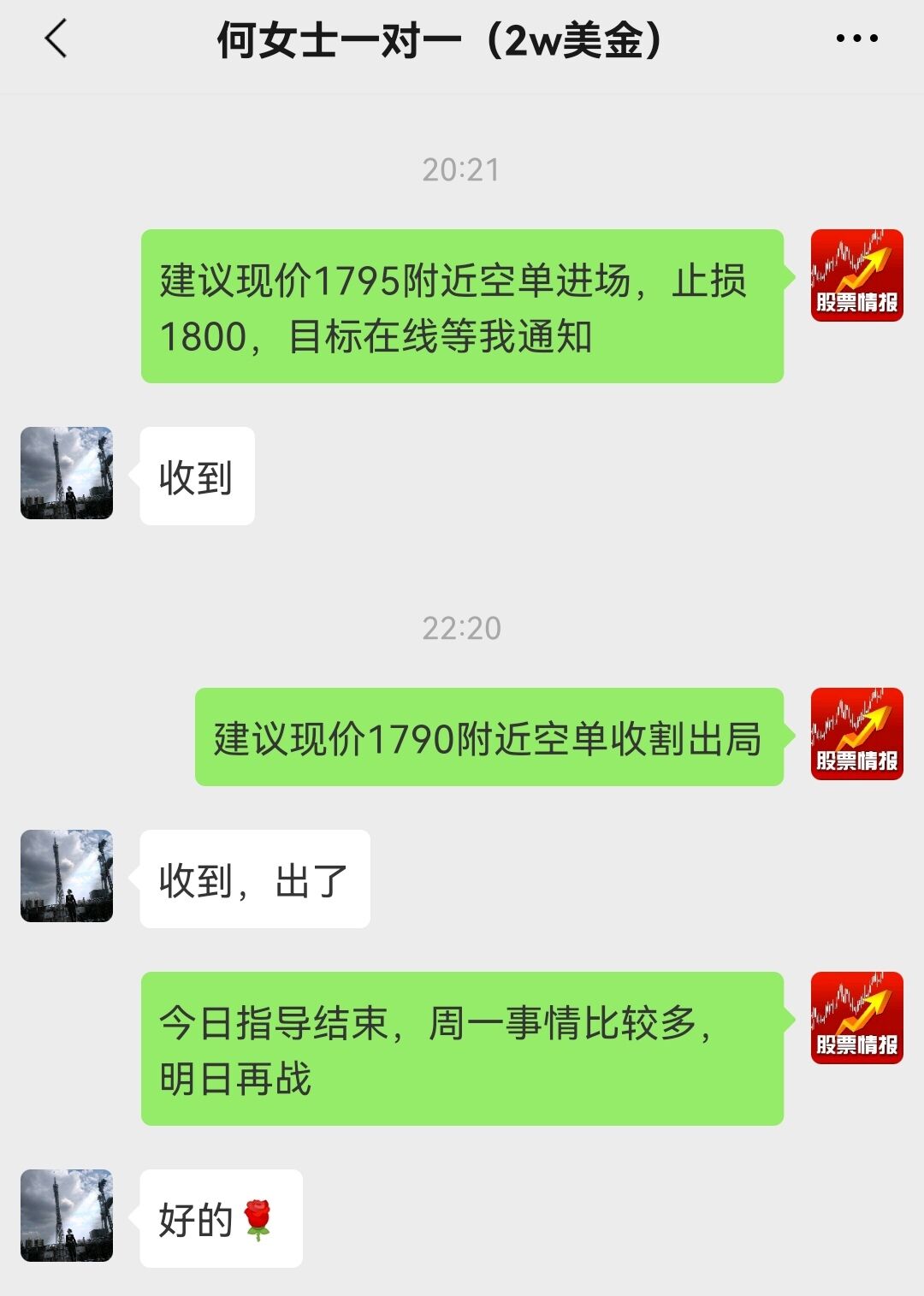Open sender avatar beside the 1790 exit message

[x=856, y=734]
